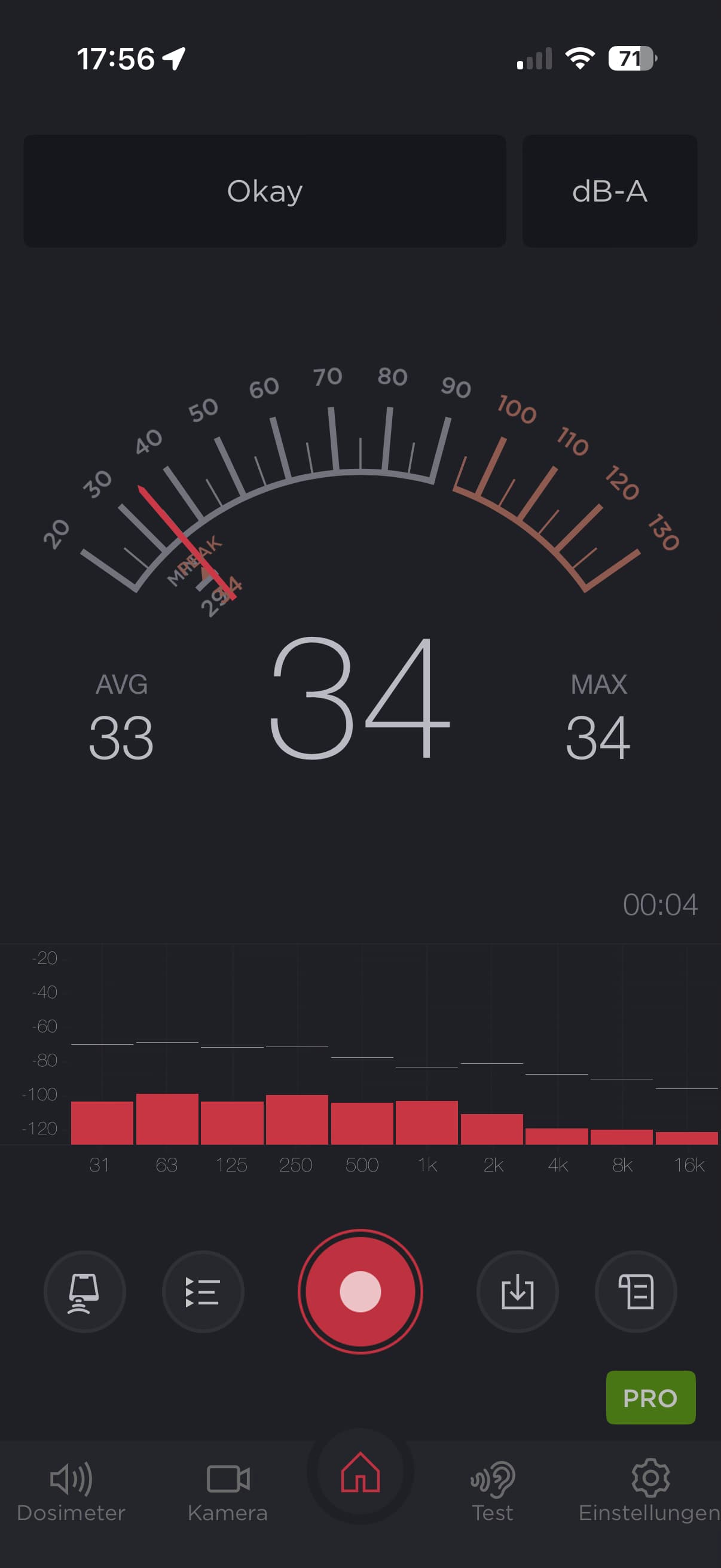The height and width of the screenshot is (1568, 721).
Task: Open the notes document icon
Action: point(636,1291)
